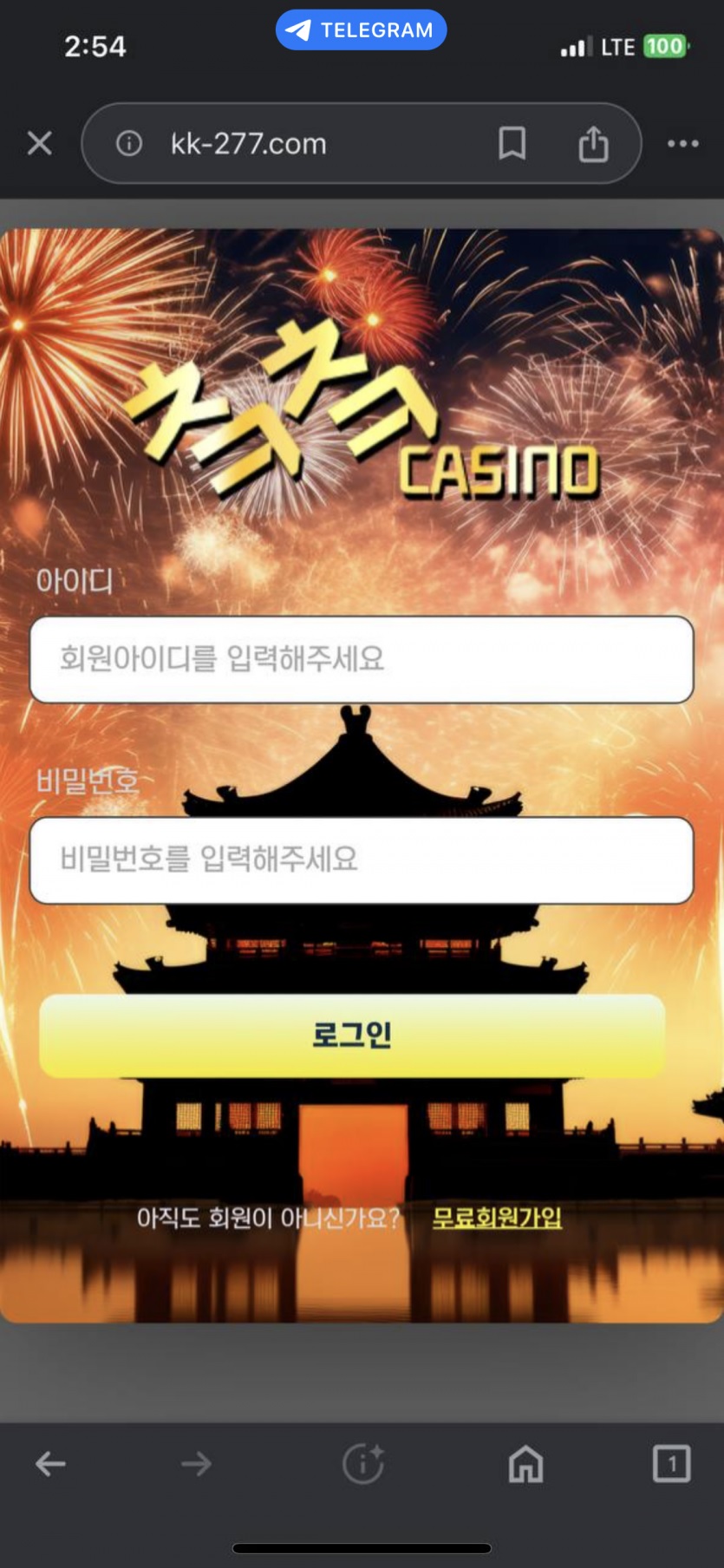The height and width of the screenshot is (1568, 724).
Task: Go to the browser home page
Action: point(525,1465)
